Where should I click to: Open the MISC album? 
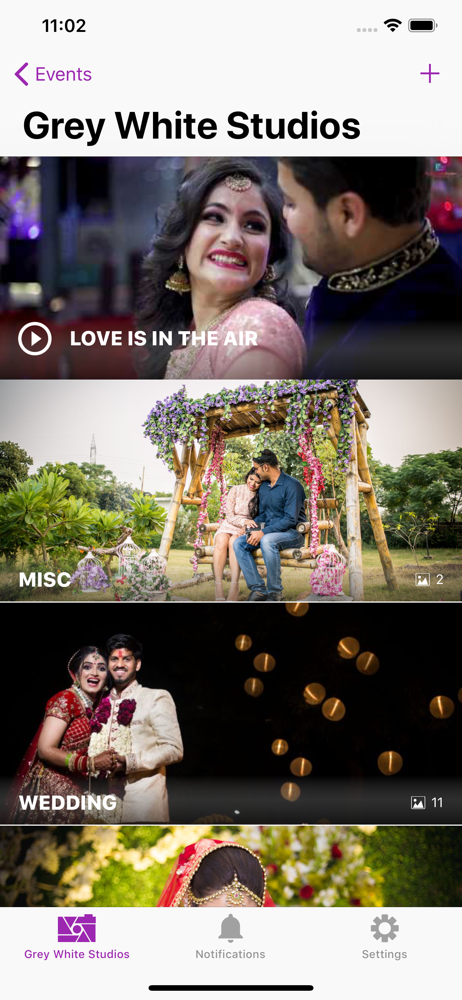click(x=231, y=490)
